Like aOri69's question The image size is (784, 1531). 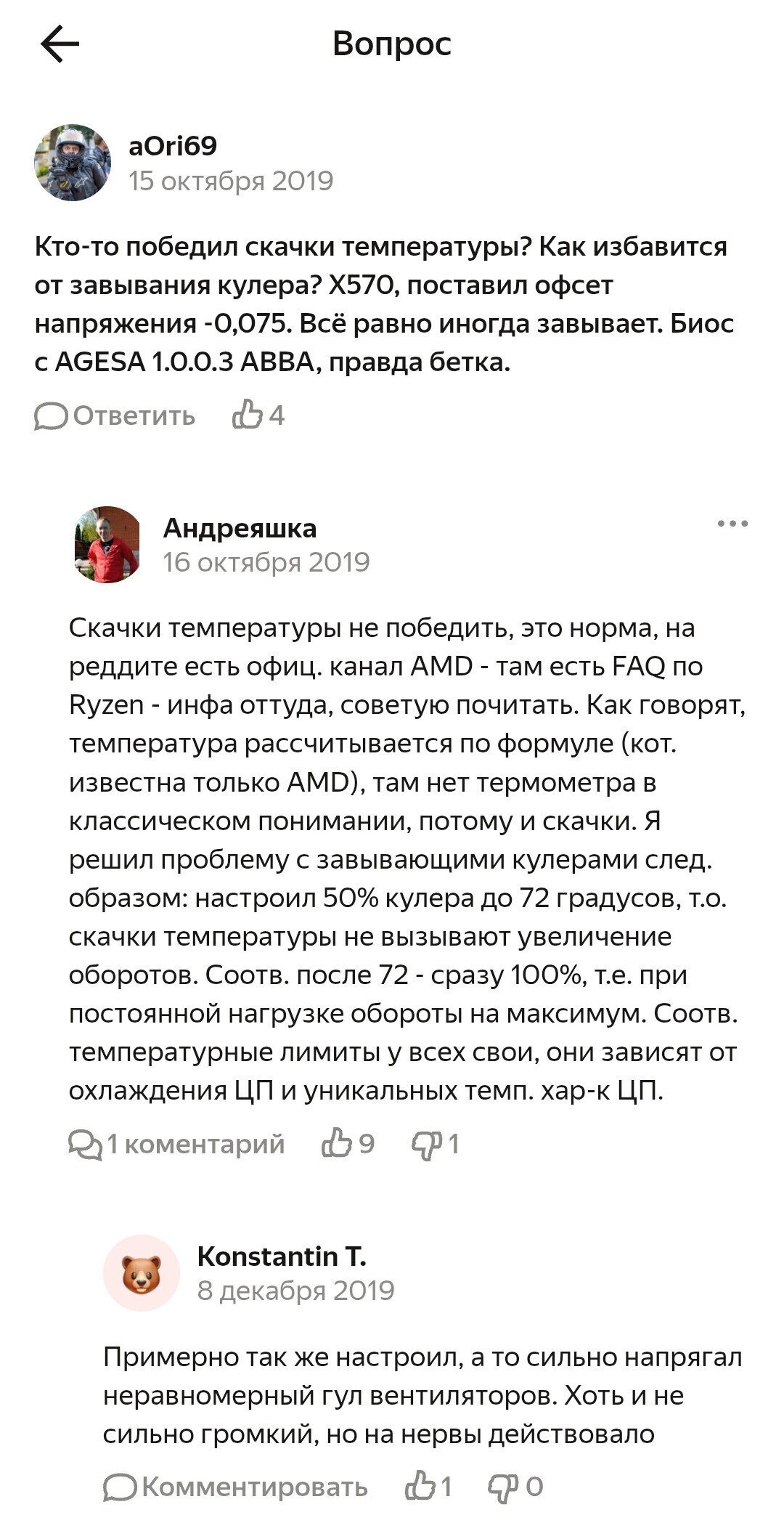(x=258, y=415)
